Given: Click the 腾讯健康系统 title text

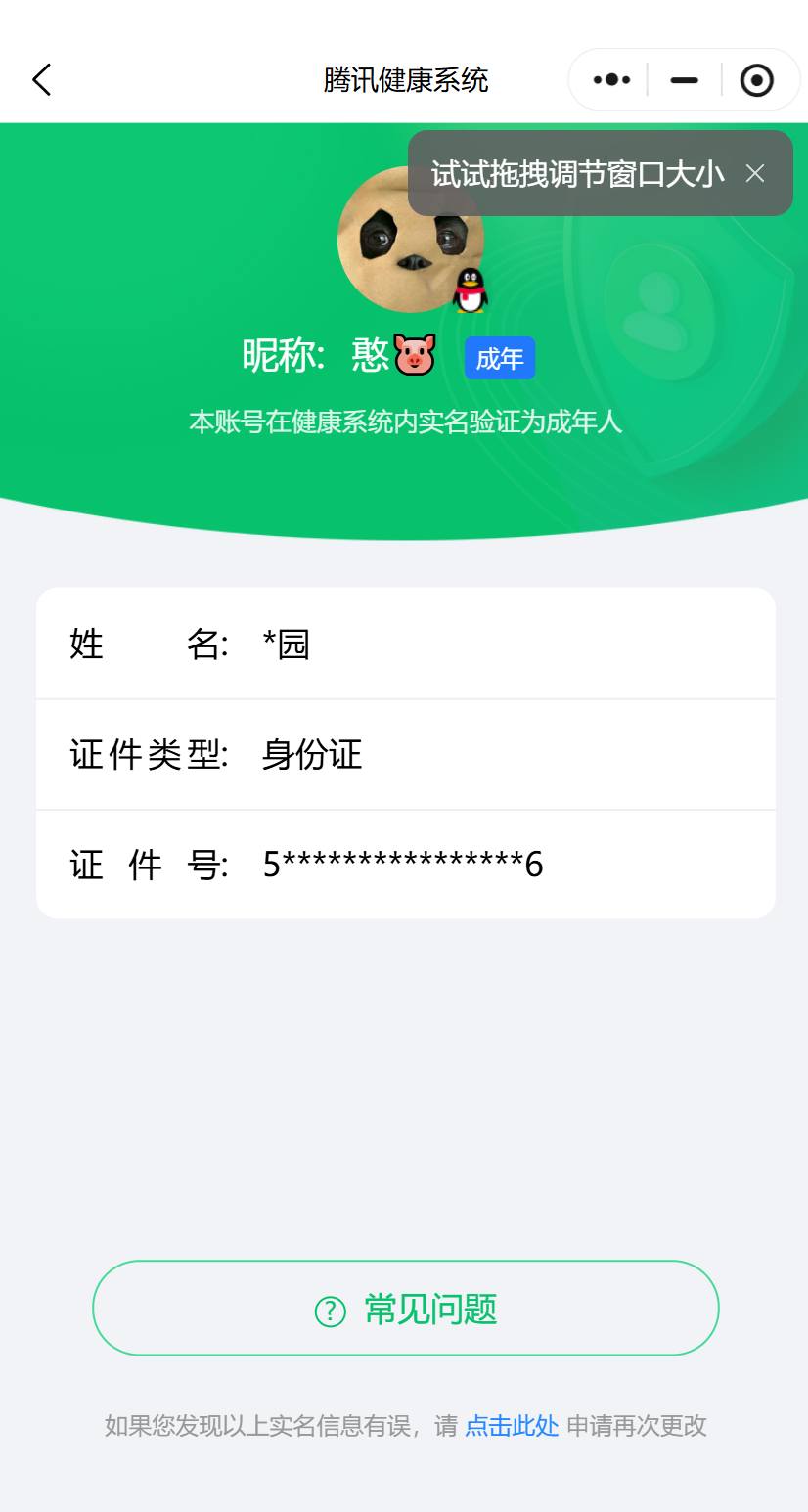Looking at the screenshot, I should (x=404, y=79).
